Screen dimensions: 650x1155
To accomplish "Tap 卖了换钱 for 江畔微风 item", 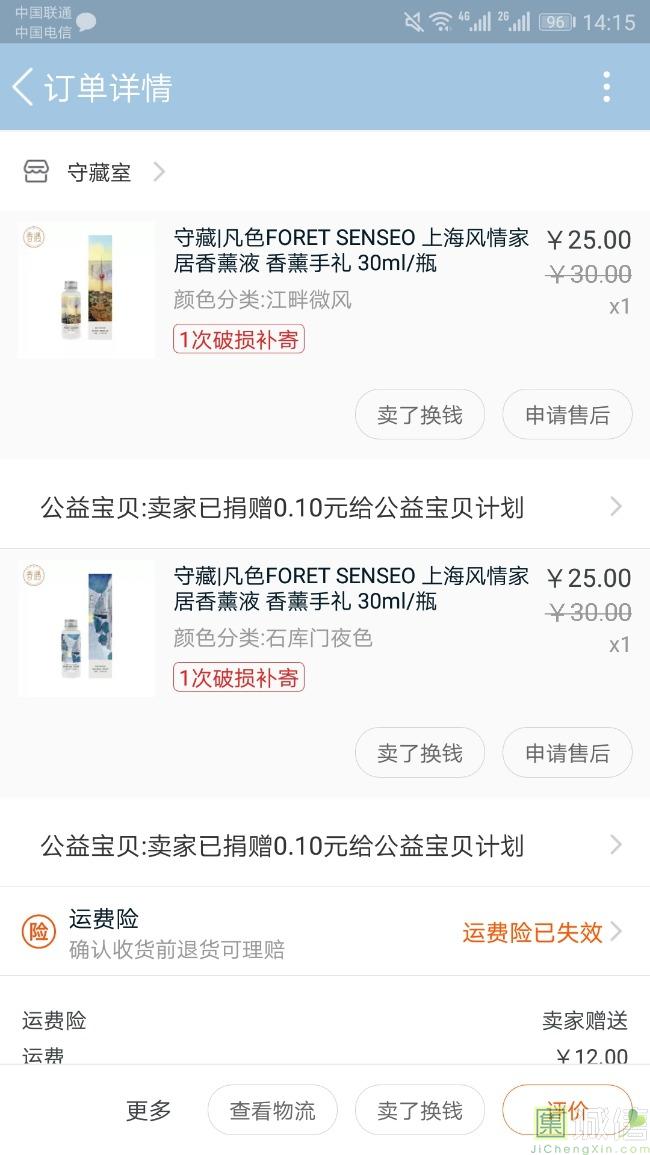I will 420,415.
